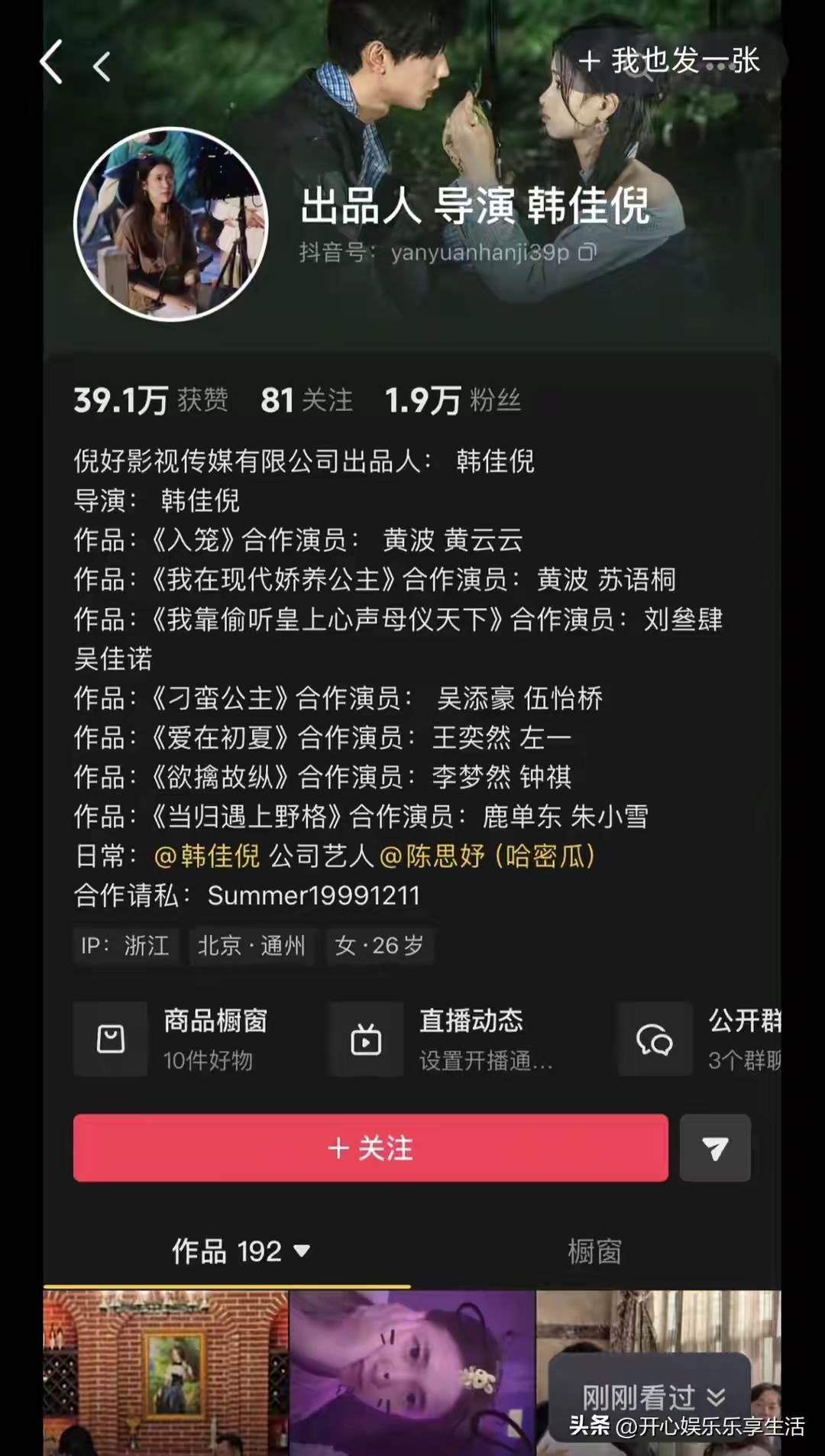Visit the @陈思妤 (哈密瓜) profile link
This screenshot has width=825, height=1456.
pyautogui.click(x=487, y=856)
